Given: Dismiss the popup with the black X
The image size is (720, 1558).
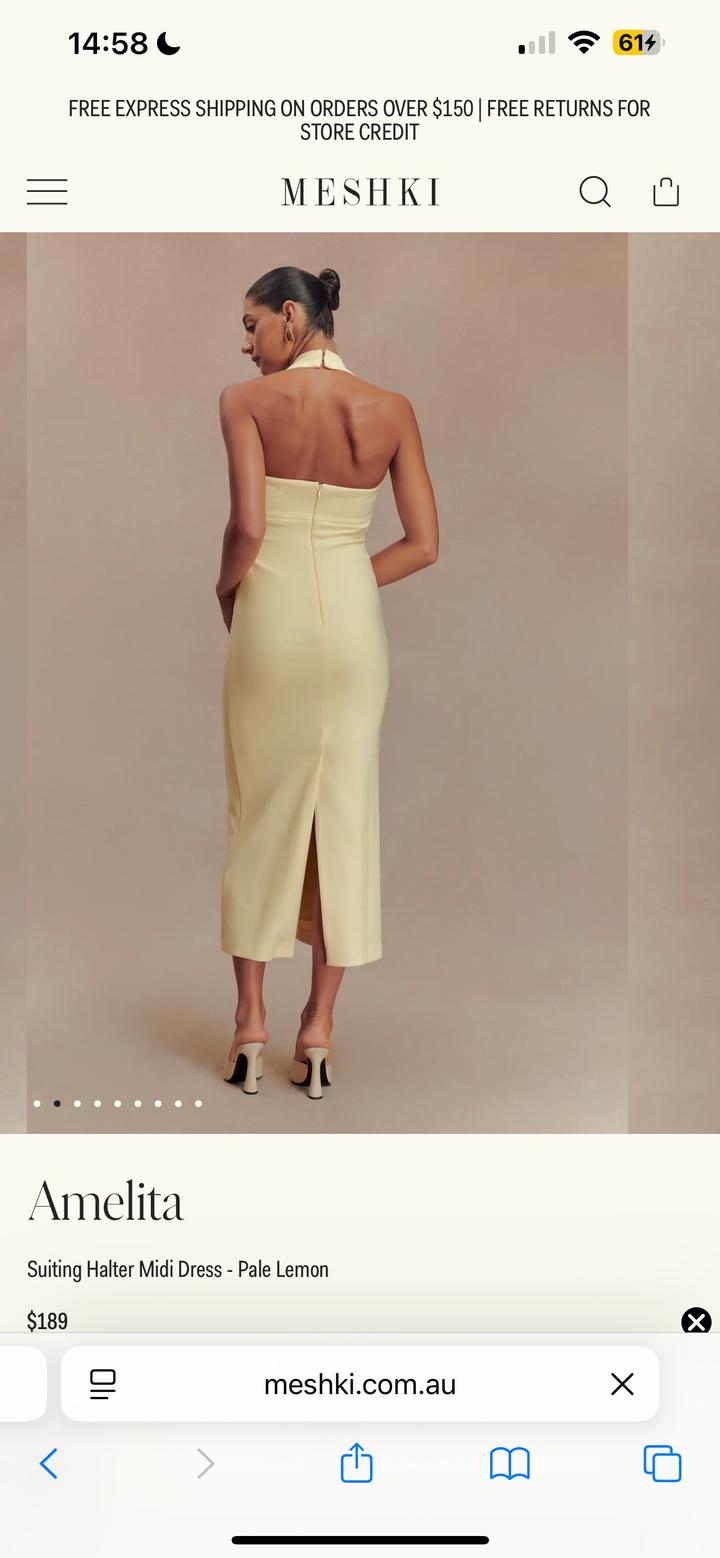Looking at the screenshot, I should tap(696, 1321).
